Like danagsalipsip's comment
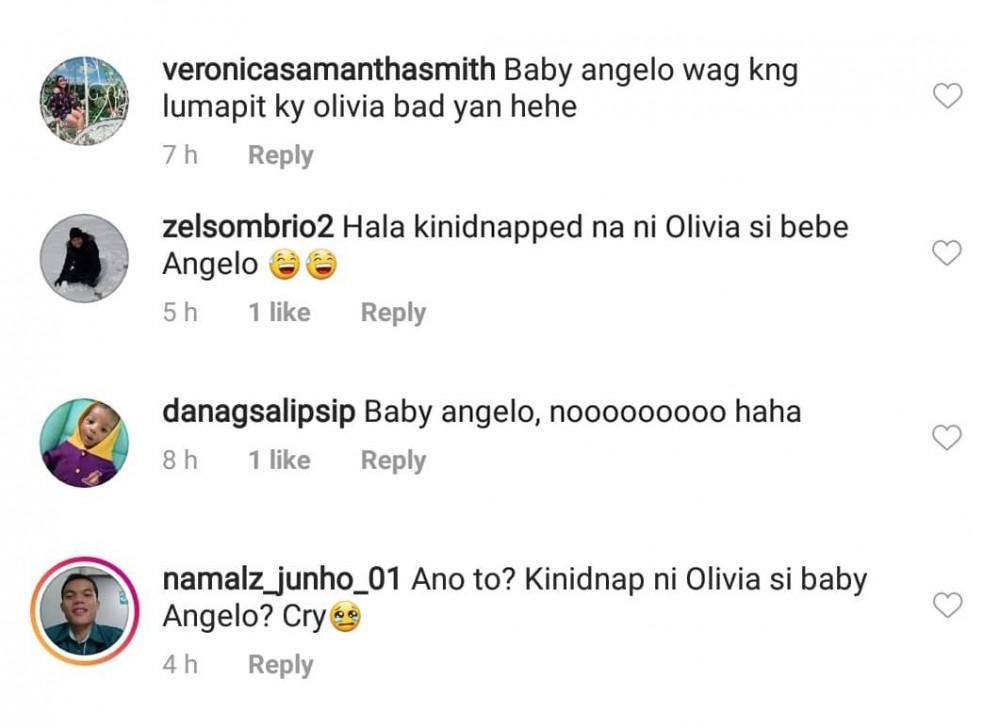This screenshot has height=728, width=1000. pyautogui.click(x=946, y=437)
